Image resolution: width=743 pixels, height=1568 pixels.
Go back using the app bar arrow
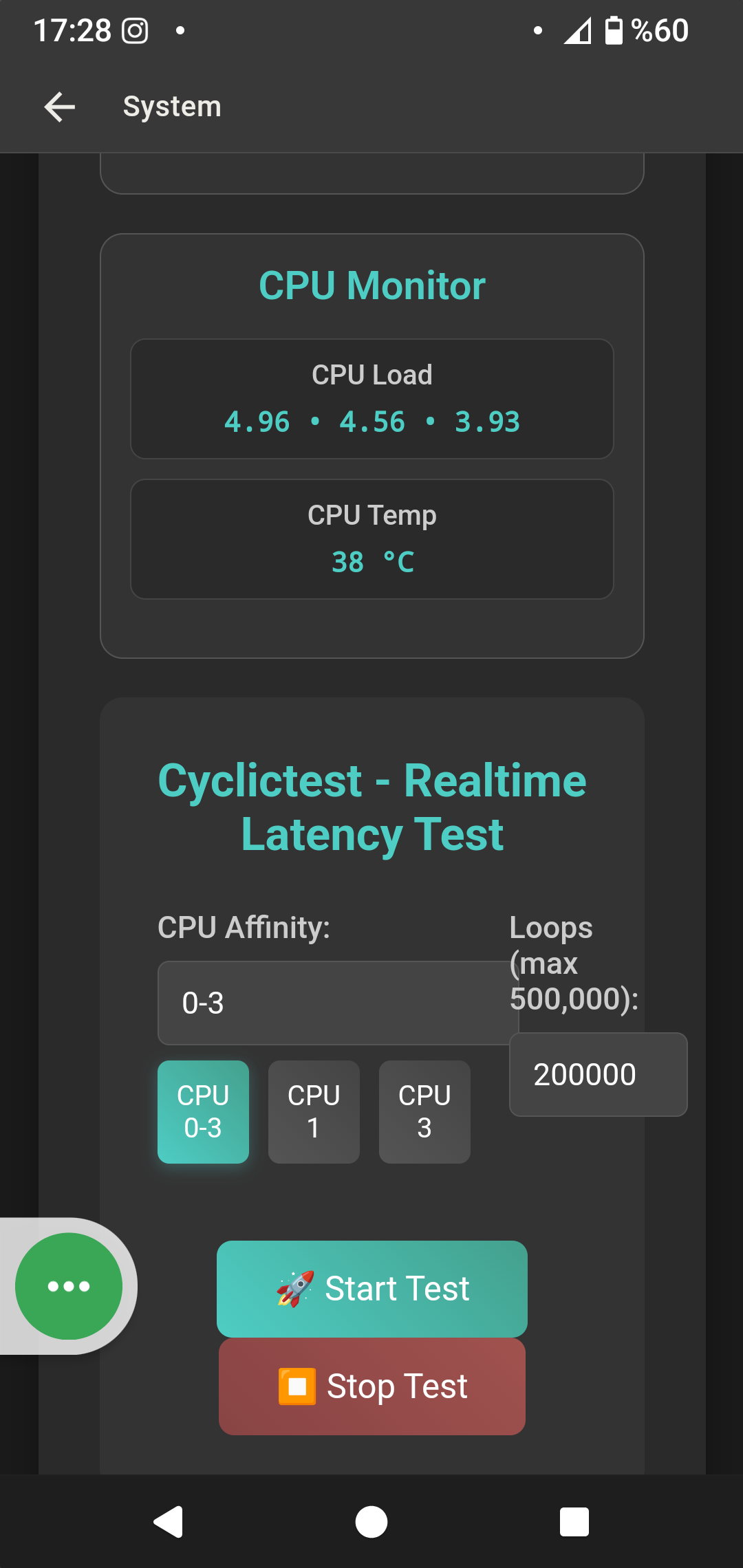click(60, 107)
